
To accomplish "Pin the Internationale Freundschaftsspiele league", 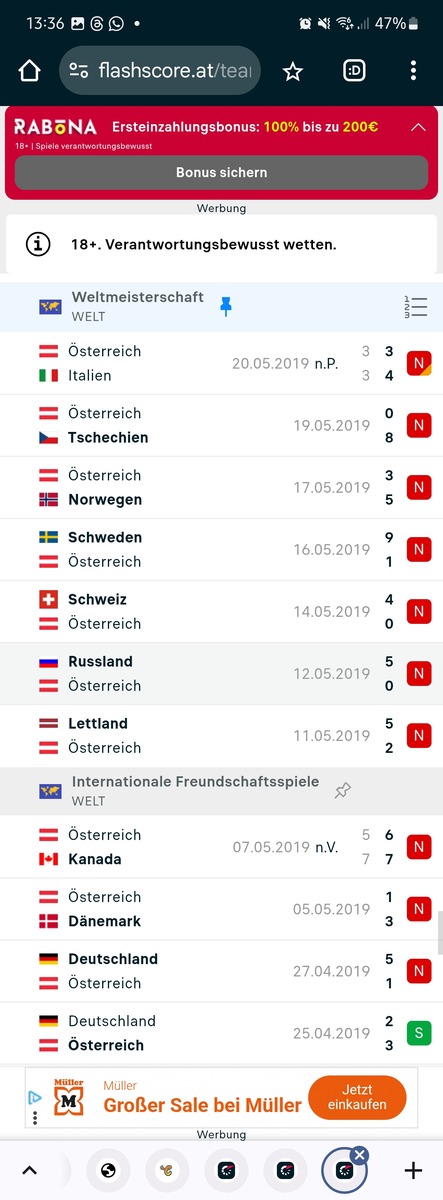I will click(x=342, y=791).
